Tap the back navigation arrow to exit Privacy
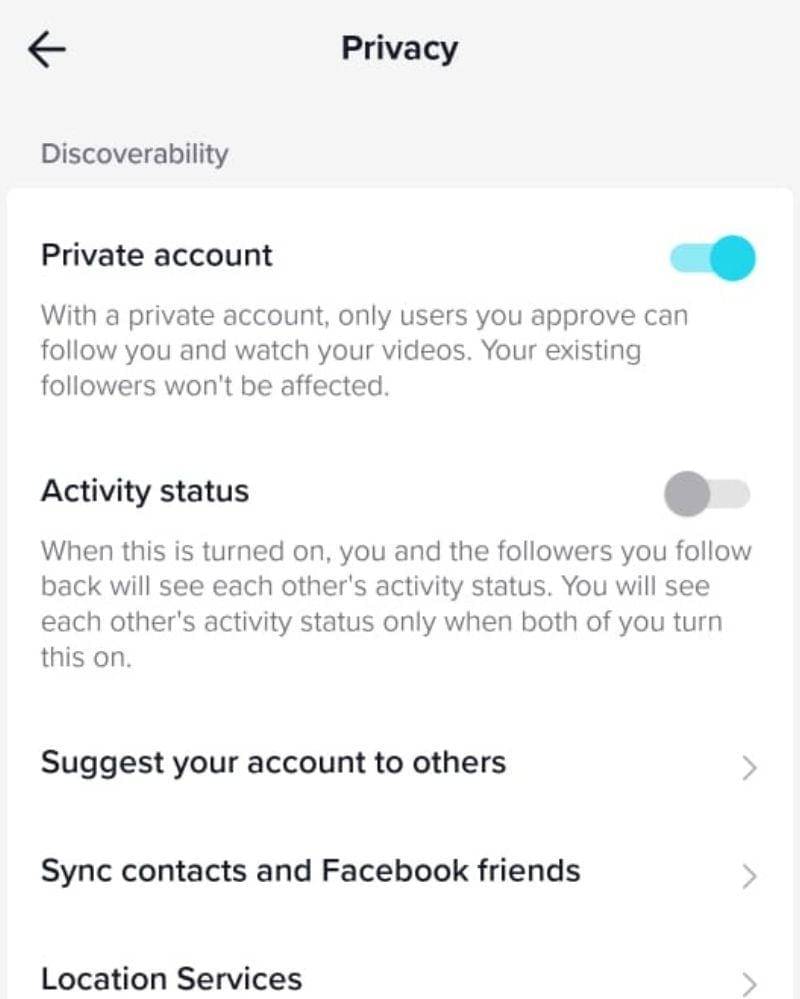The image size is (800, 999). coord(45,47)
